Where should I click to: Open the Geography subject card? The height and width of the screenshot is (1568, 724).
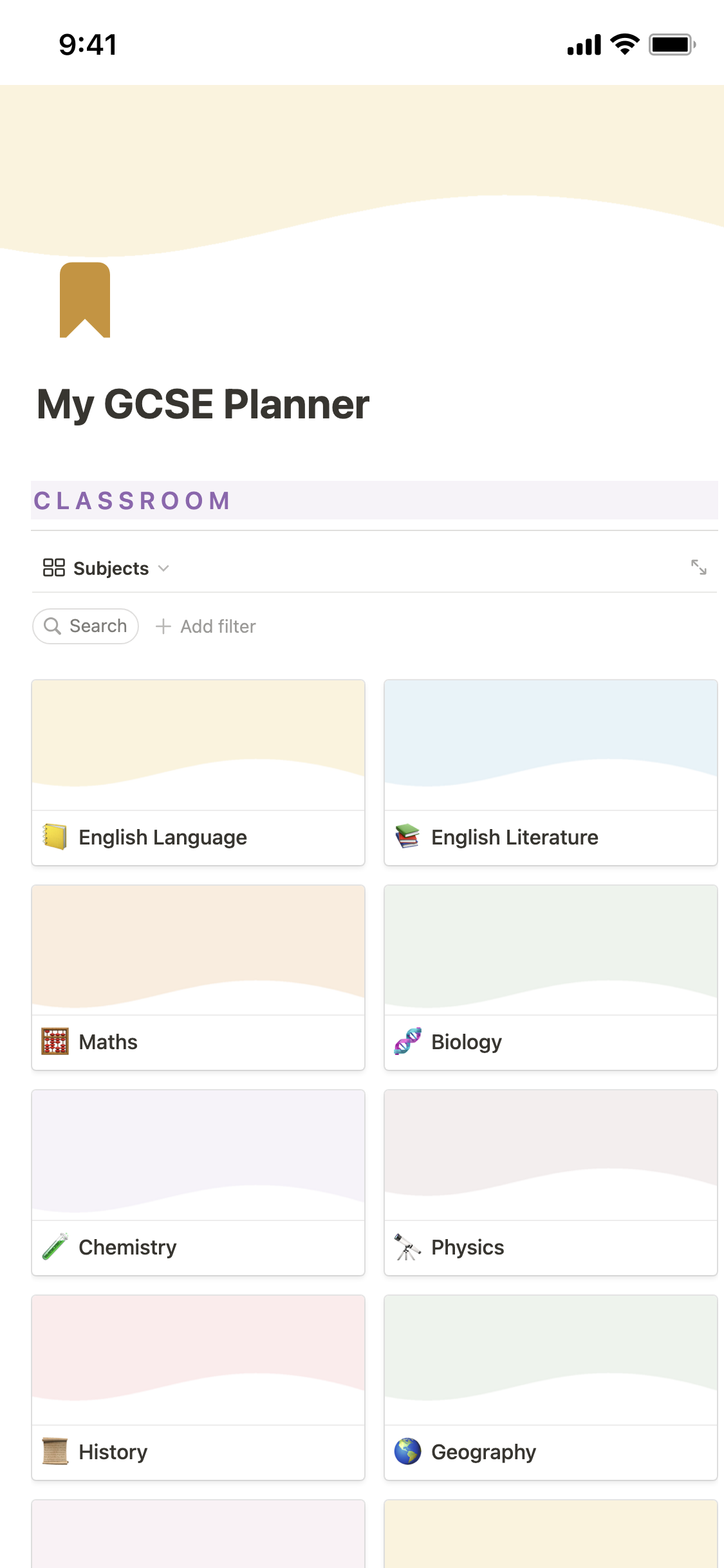click(550, 1387)
